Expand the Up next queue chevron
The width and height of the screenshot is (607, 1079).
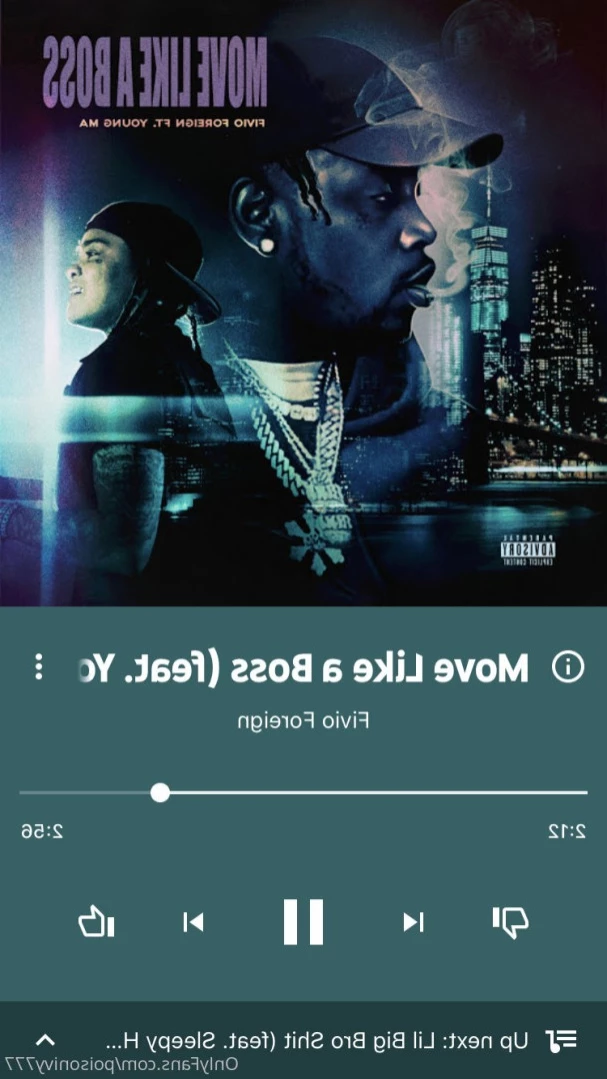46,1040
